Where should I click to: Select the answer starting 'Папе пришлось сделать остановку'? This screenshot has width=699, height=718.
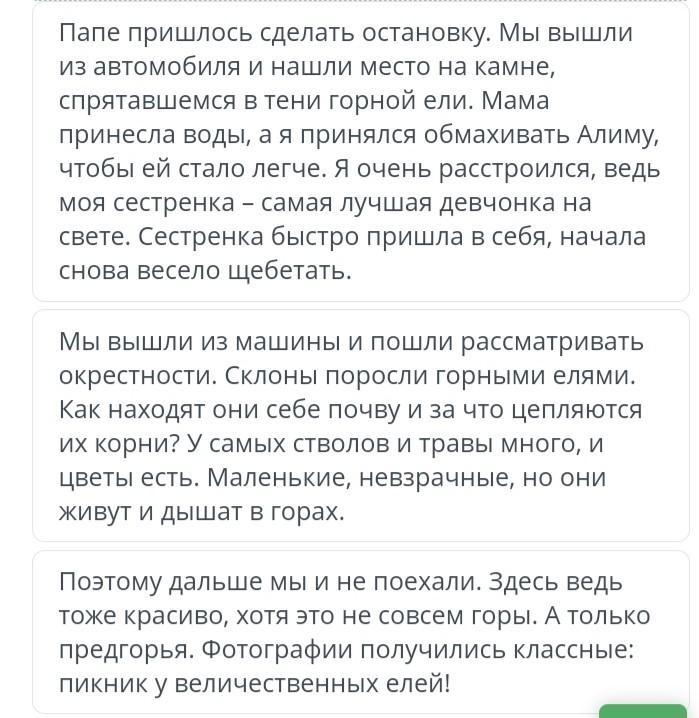click(361, 152)
